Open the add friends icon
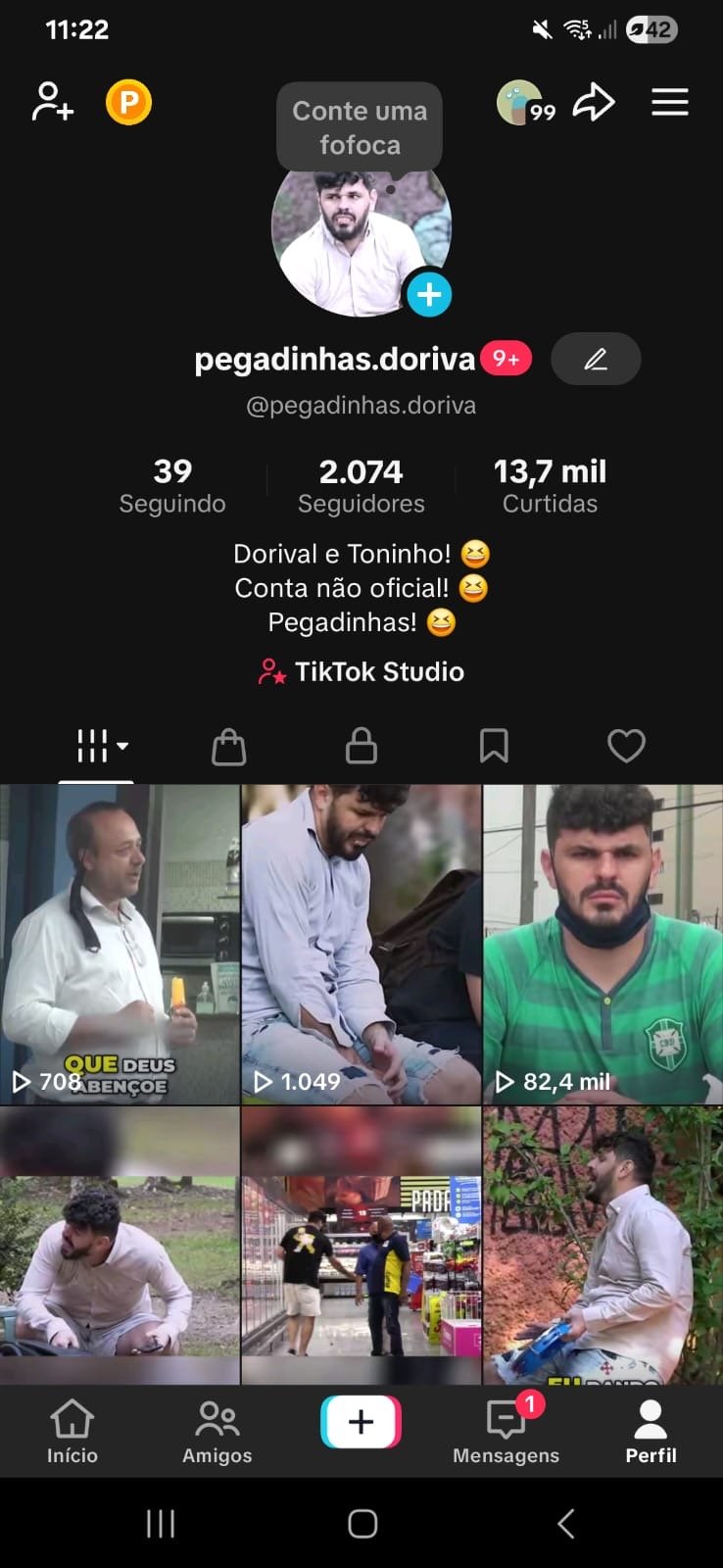Screen dimensions: 723x1568 [x=53, y=102]
